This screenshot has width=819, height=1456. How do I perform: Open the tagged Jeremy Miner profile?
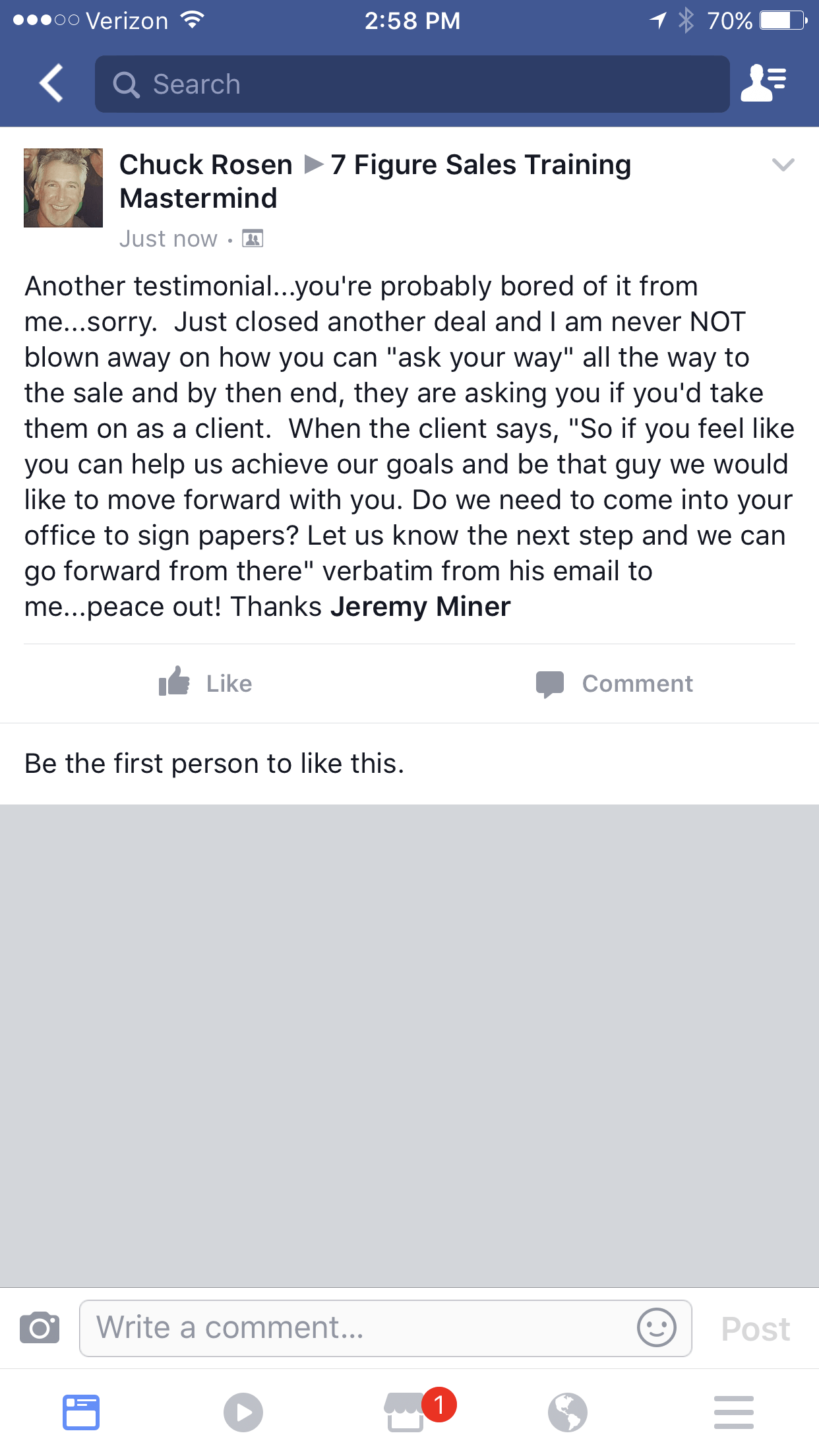420,607
